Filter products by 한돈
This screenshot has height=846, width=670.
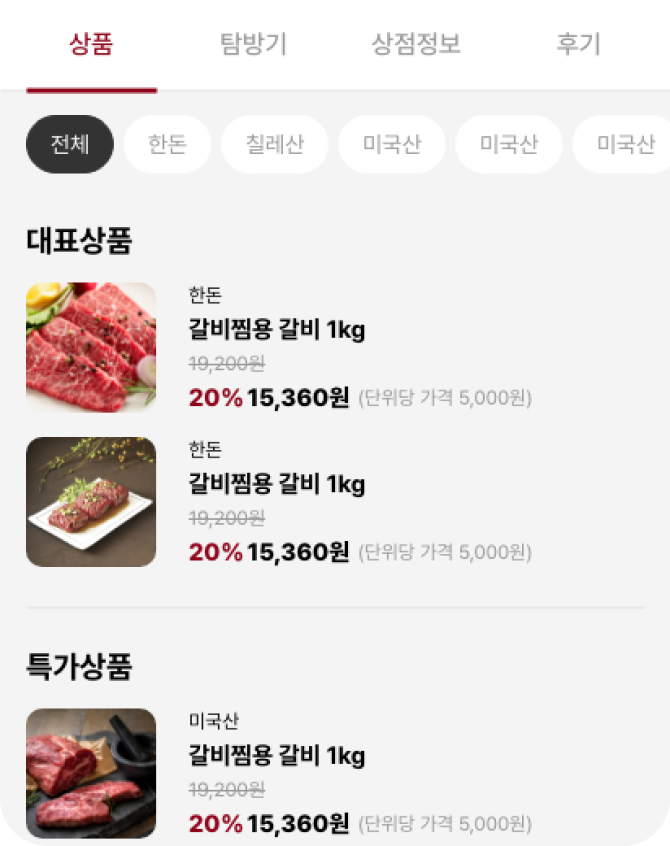(167, 144)
